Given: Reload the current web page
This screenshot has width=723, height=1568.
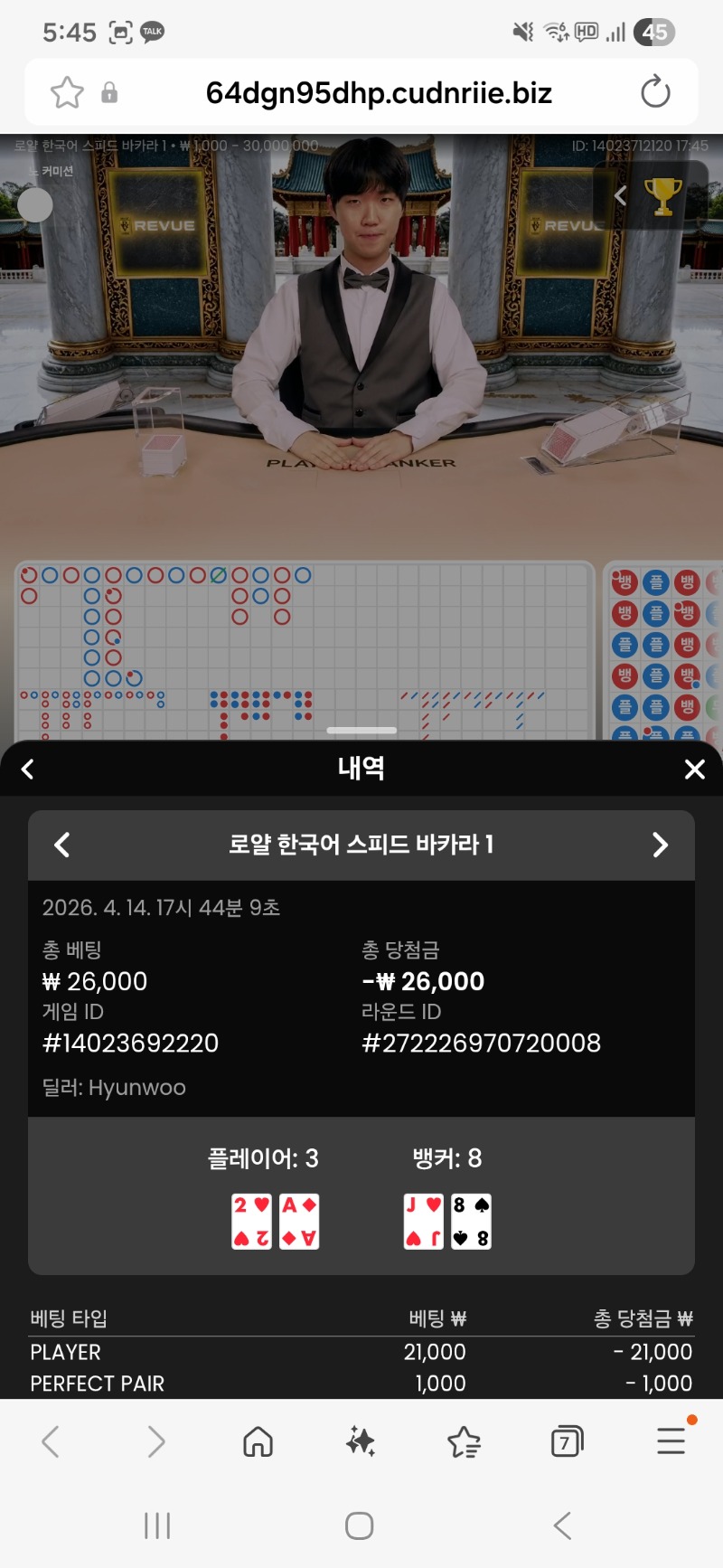Looking at the screenshot, I should (655, 92).
